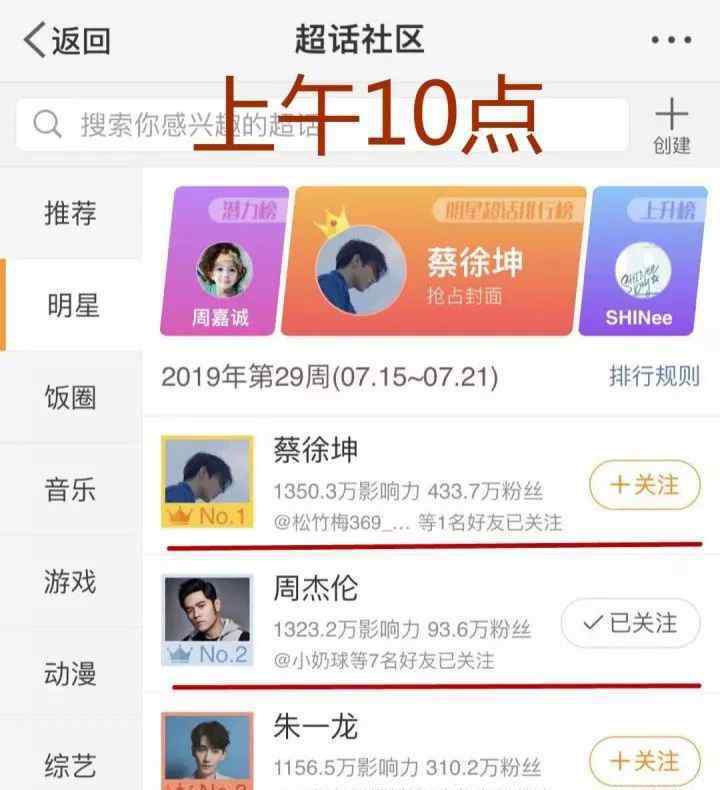This screenshot has width=720, height=790.
Task: Switch to the 饭圈 tab
Action: pos(70,397)
